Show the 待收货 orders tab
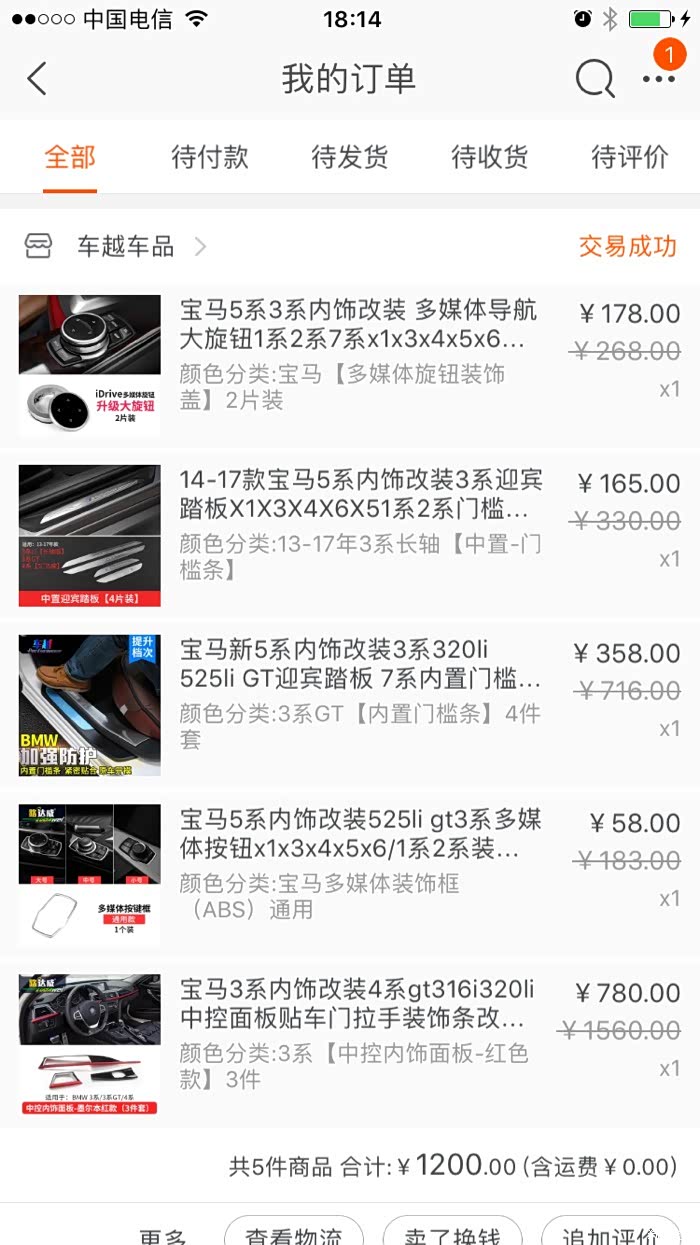This screenshot has width=700, height=1245. coord(490,157)
